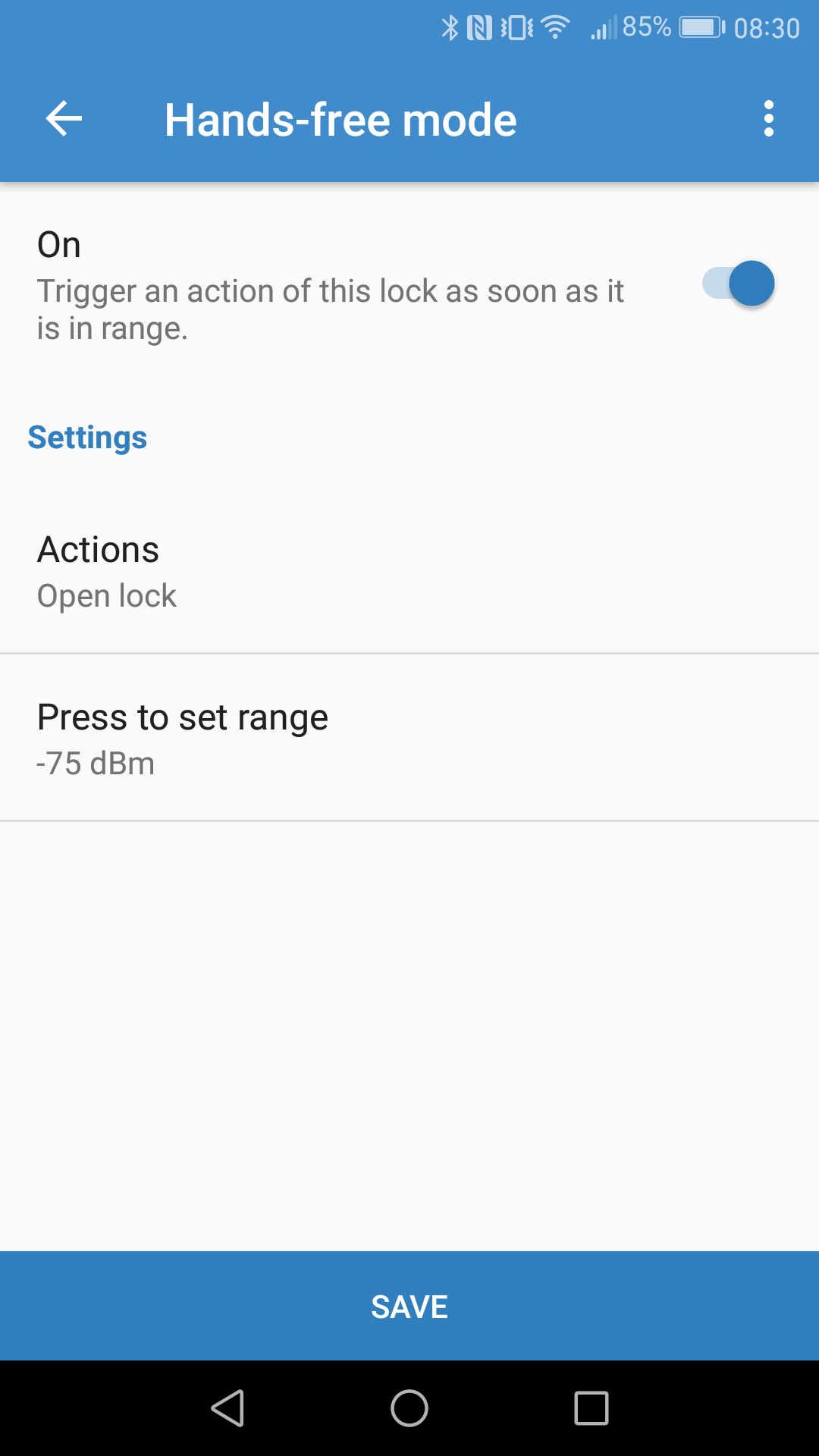Tap the SAVE button
This screenshot has height=1456, width=819.
coord(409,1306)
